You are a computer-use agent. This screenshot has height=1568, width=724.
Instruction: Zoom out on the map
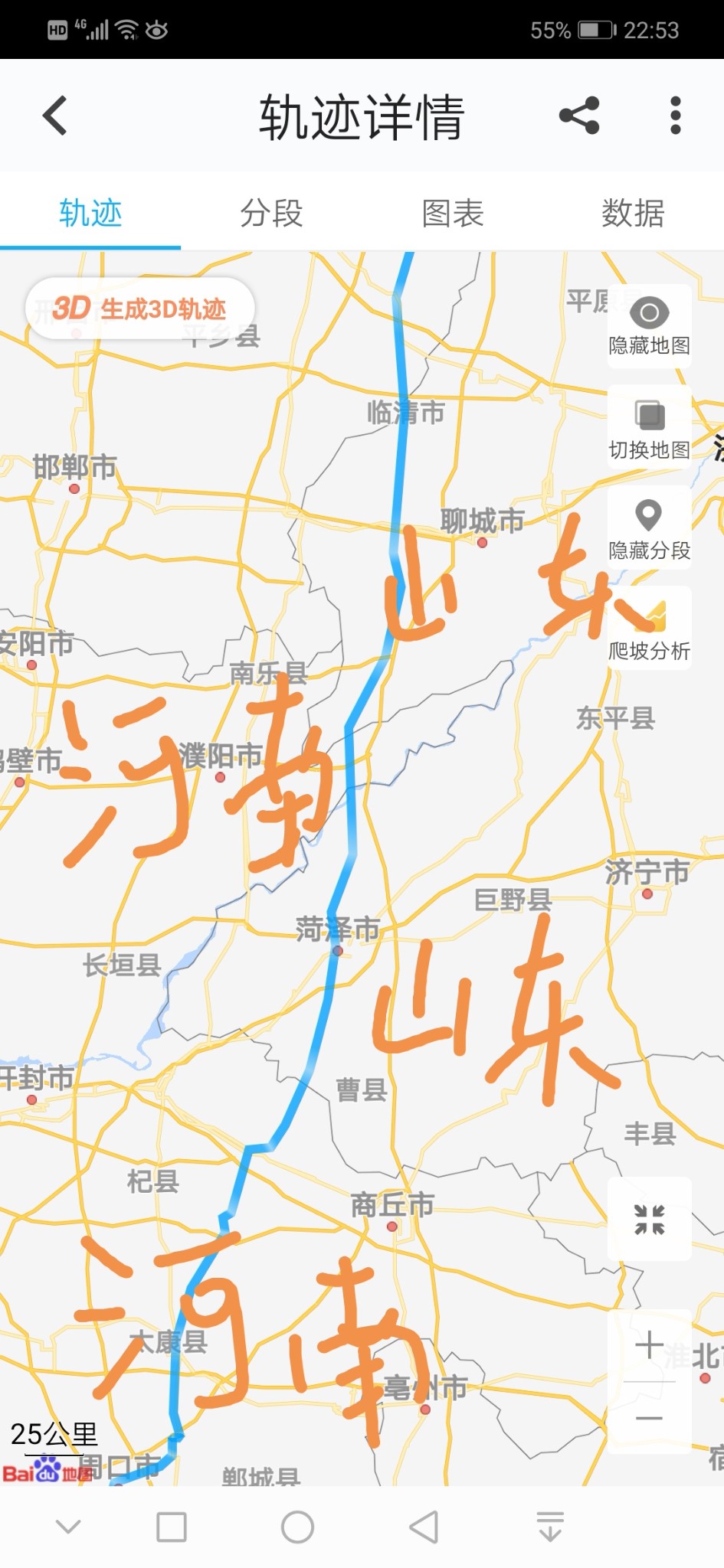click(649, 1418)
